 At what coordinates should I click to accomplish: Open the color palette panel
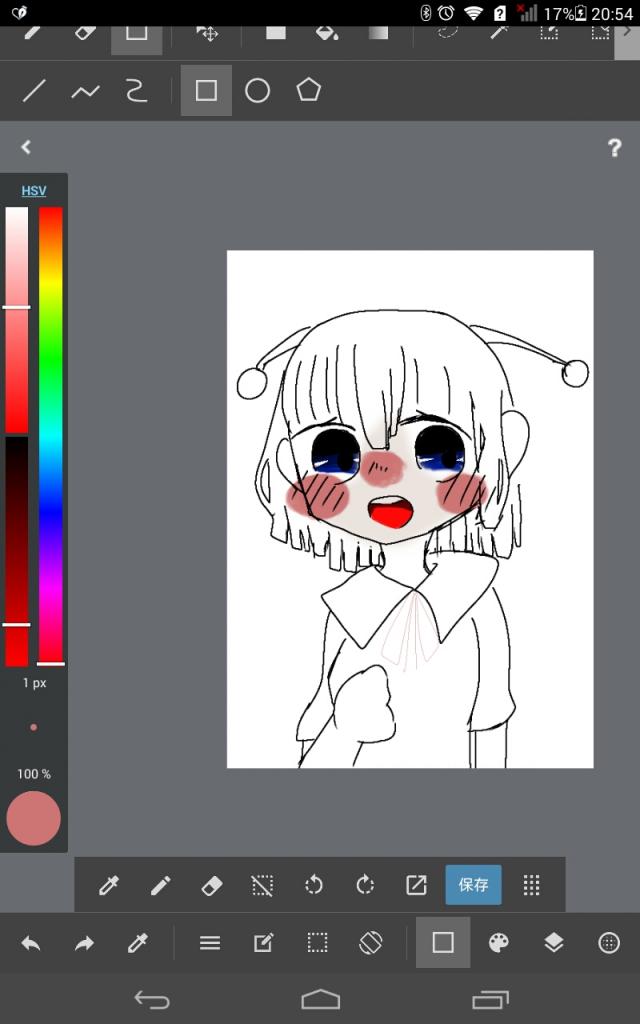(498, 942)
